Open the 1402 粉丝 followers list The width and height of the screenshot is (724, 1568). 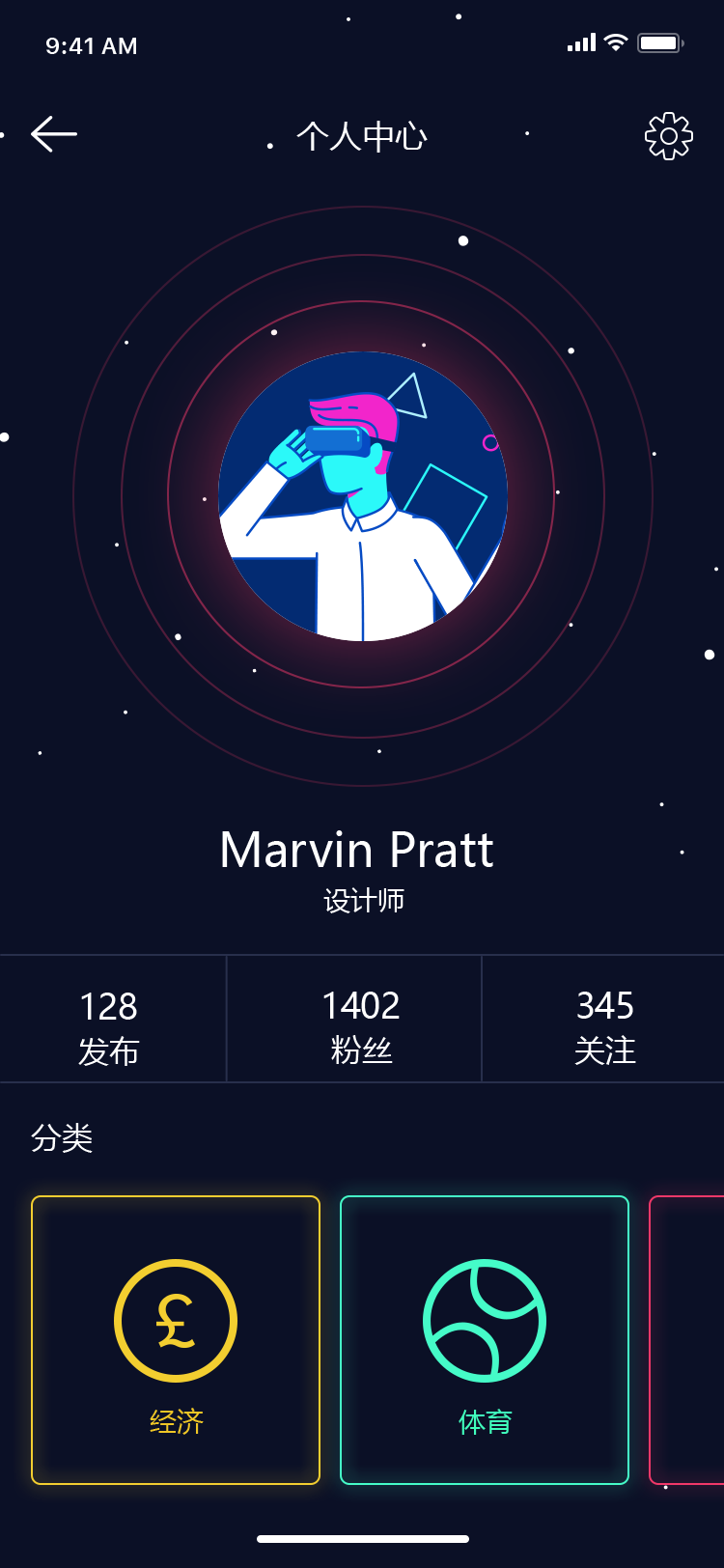click(361, 1026)
